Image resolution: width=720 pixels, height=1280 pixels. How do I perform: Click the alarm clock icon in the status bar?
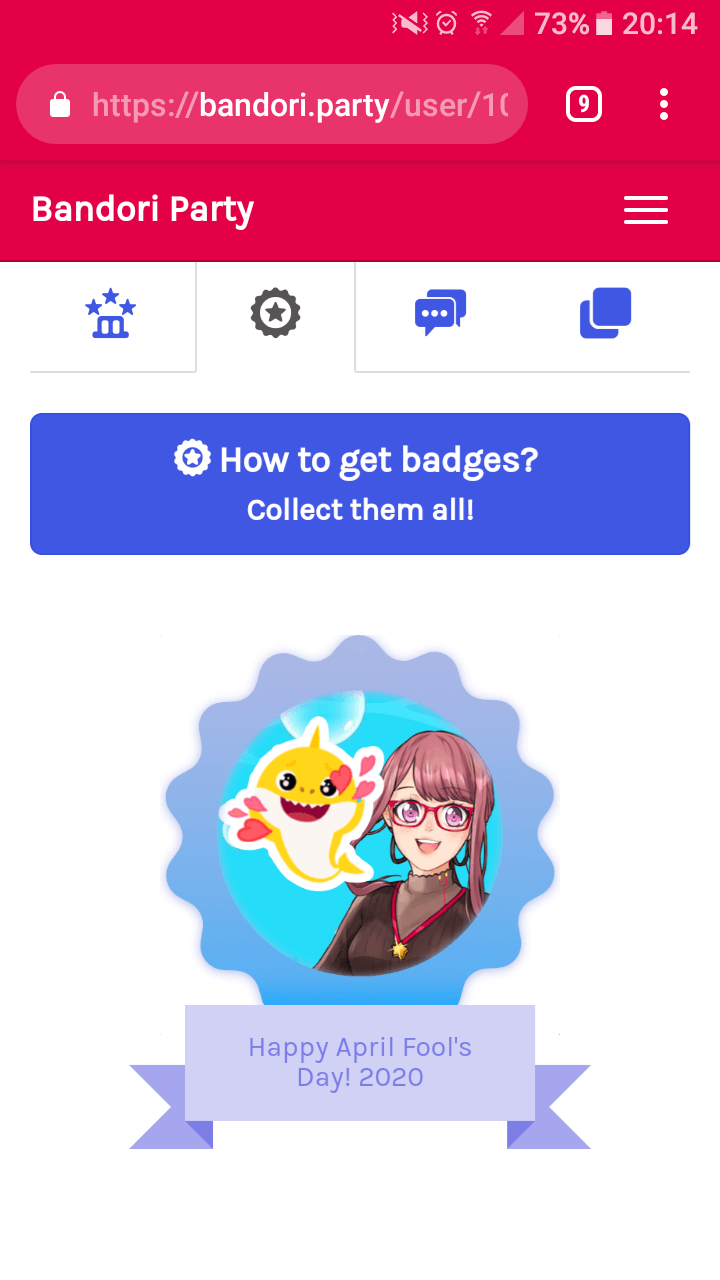pos(445,22)
